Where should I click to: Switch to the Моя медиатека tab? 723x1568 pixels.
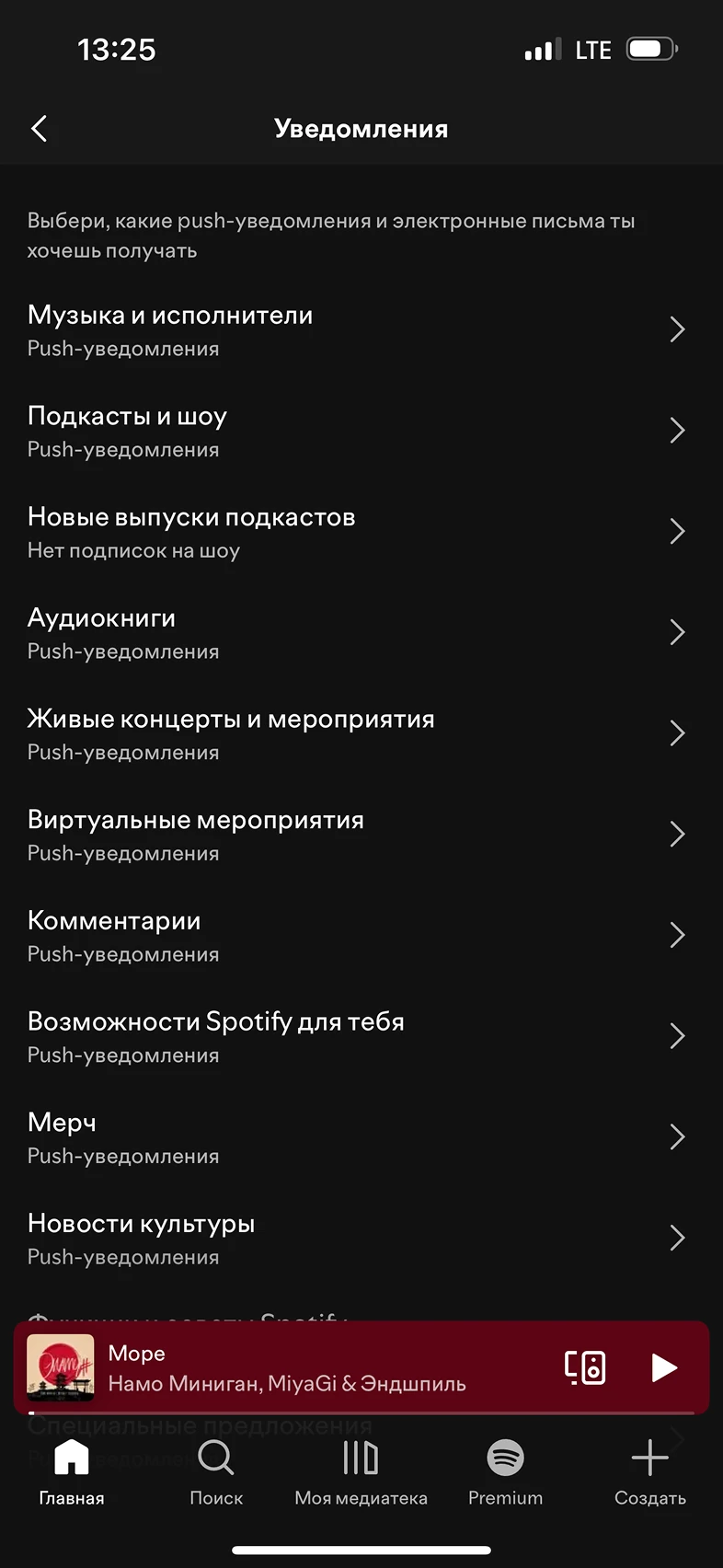[361, 1472]
